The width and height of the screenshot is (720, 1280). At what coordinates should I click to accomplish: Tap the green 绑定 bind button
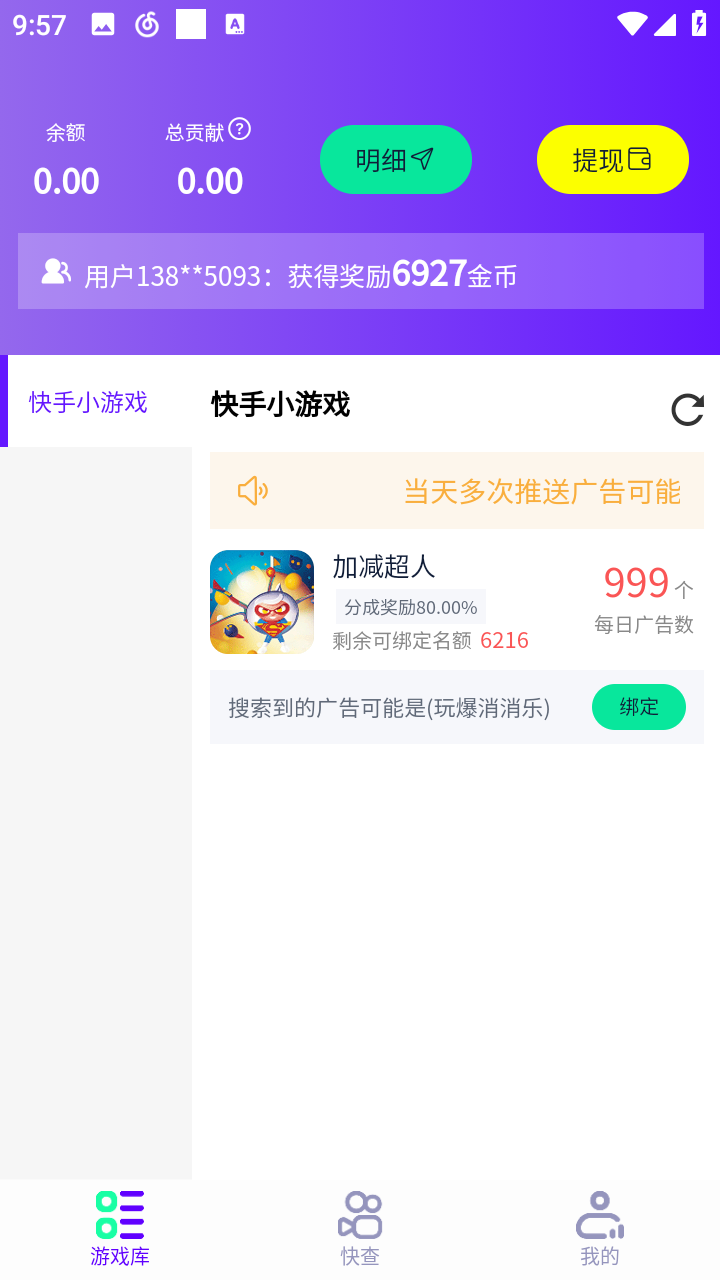pos(638,707)
